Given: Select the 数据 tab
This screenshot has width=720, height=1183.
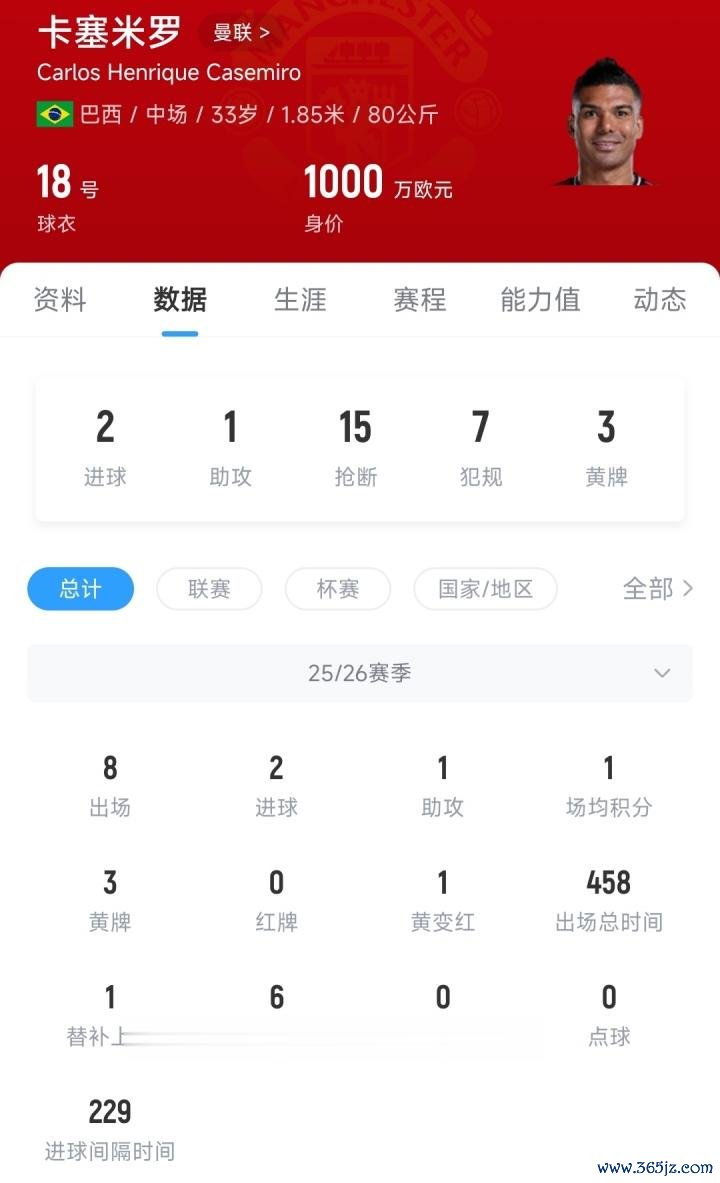Looking at the screenshot, I should 180,300.
